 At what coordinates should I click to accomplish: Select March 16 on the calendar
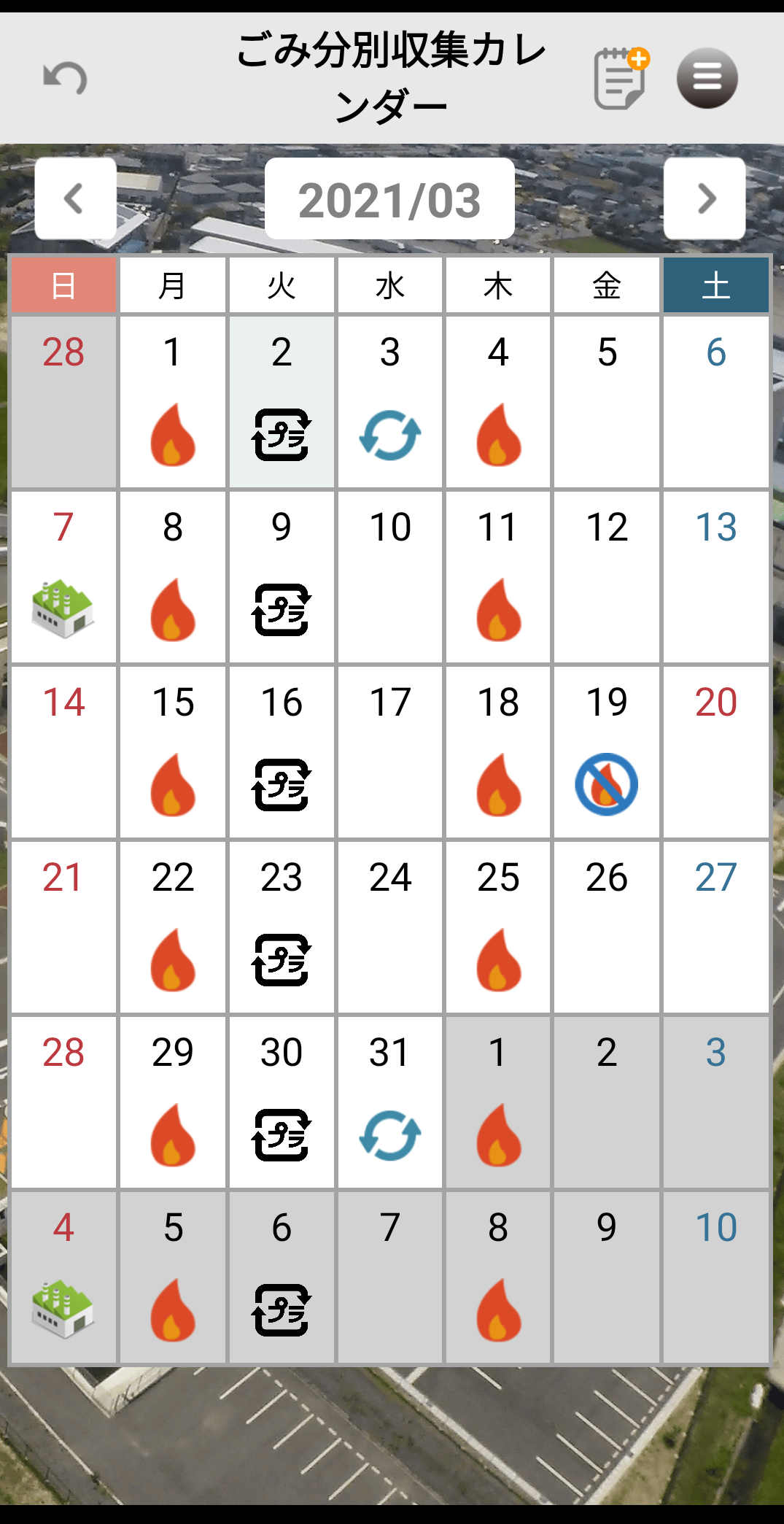[x=282, y=751]
